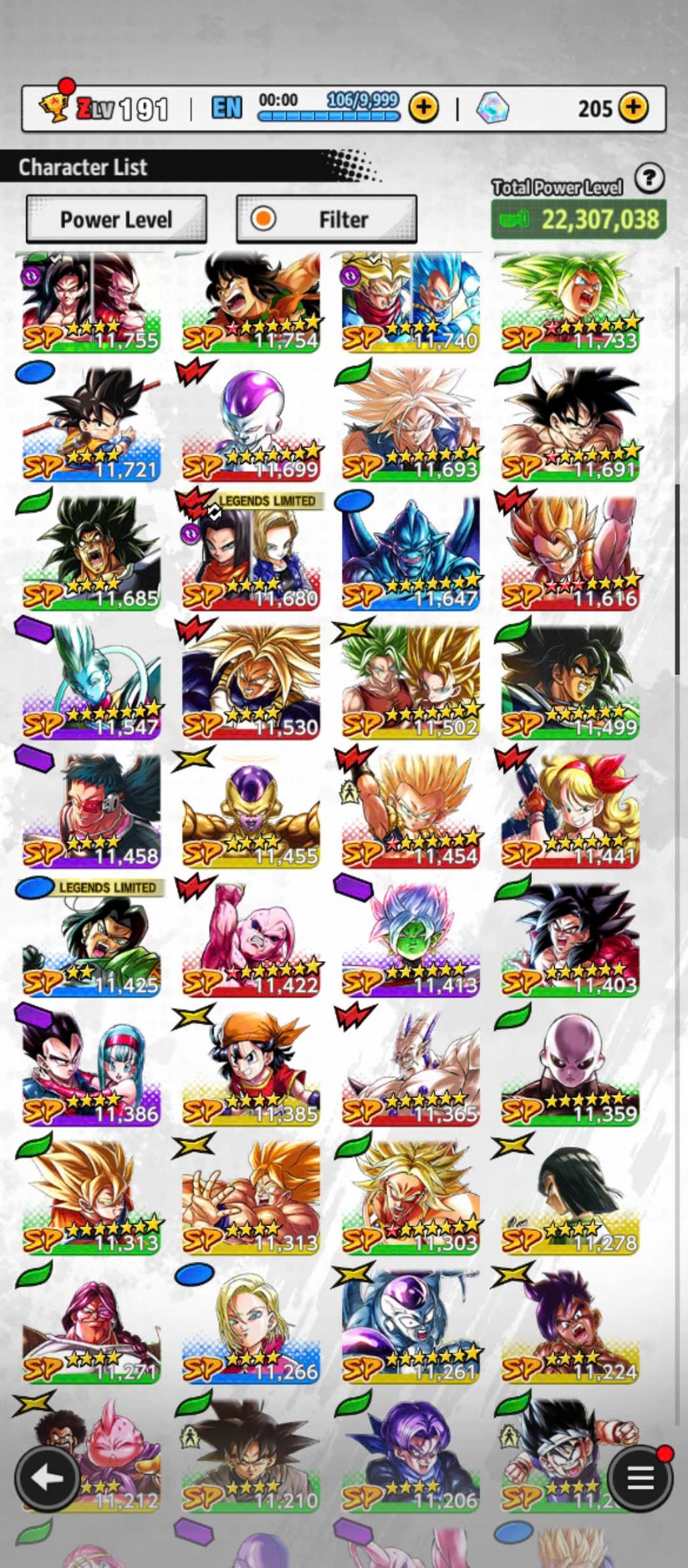Select the character with power 11,441
This screenshot has height=1568, width=688.
point(570,811)
